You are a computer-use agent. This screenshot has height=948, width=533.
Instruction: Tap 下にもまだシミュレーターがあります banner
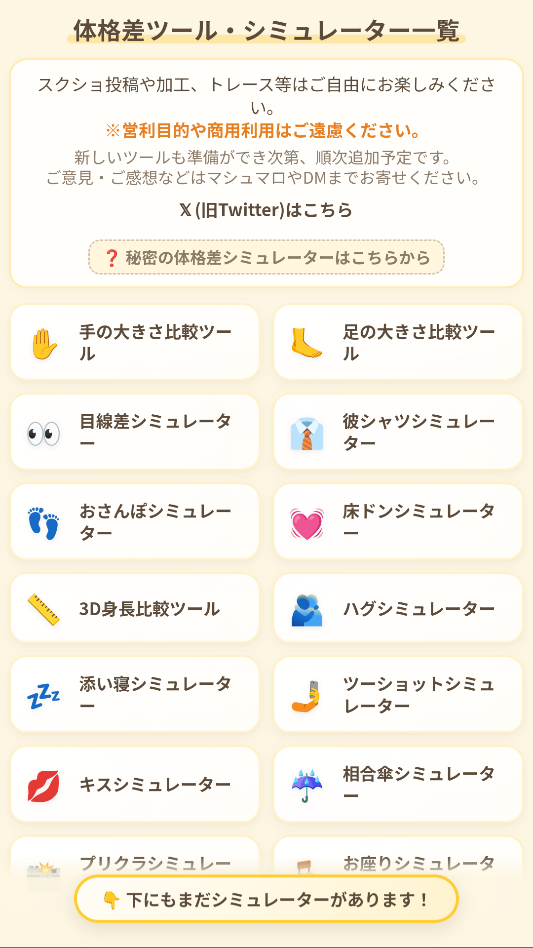pos(266,899)
